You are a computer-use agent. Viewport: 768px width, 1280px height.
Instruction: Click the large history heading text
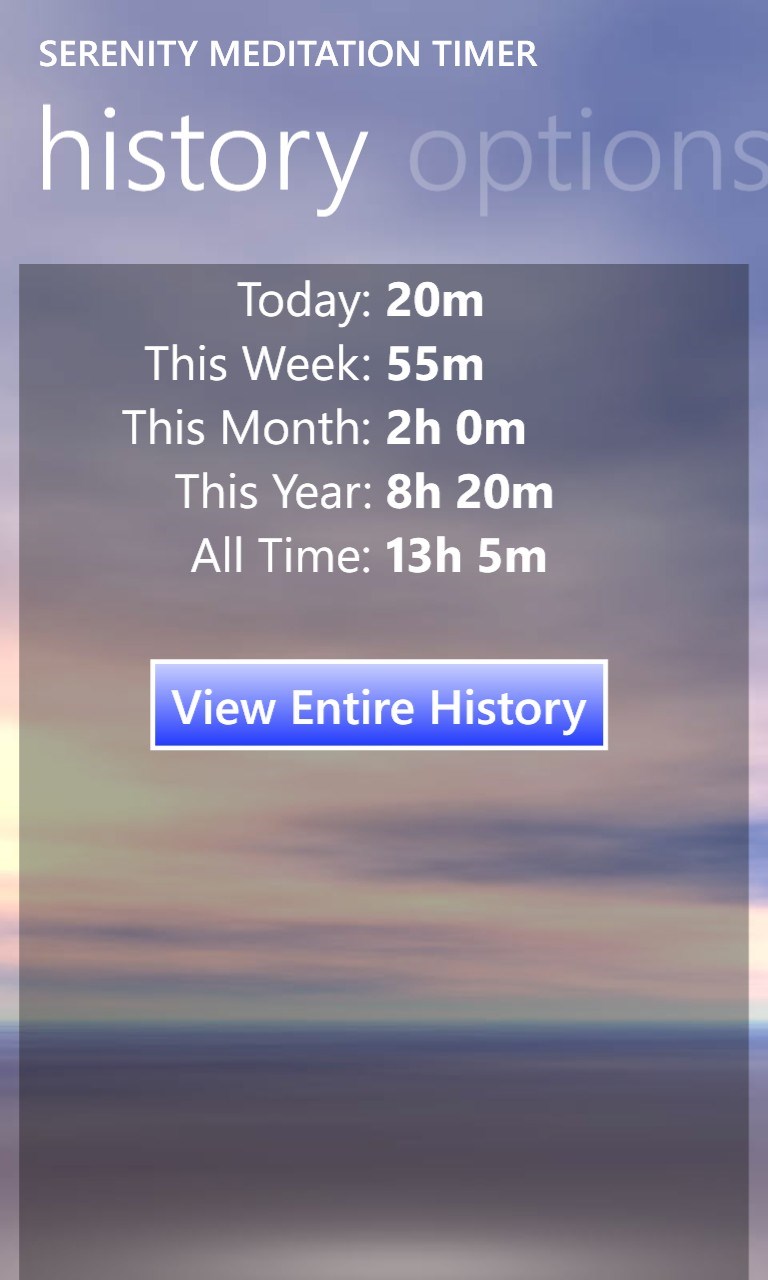click(x=200, y=150)
